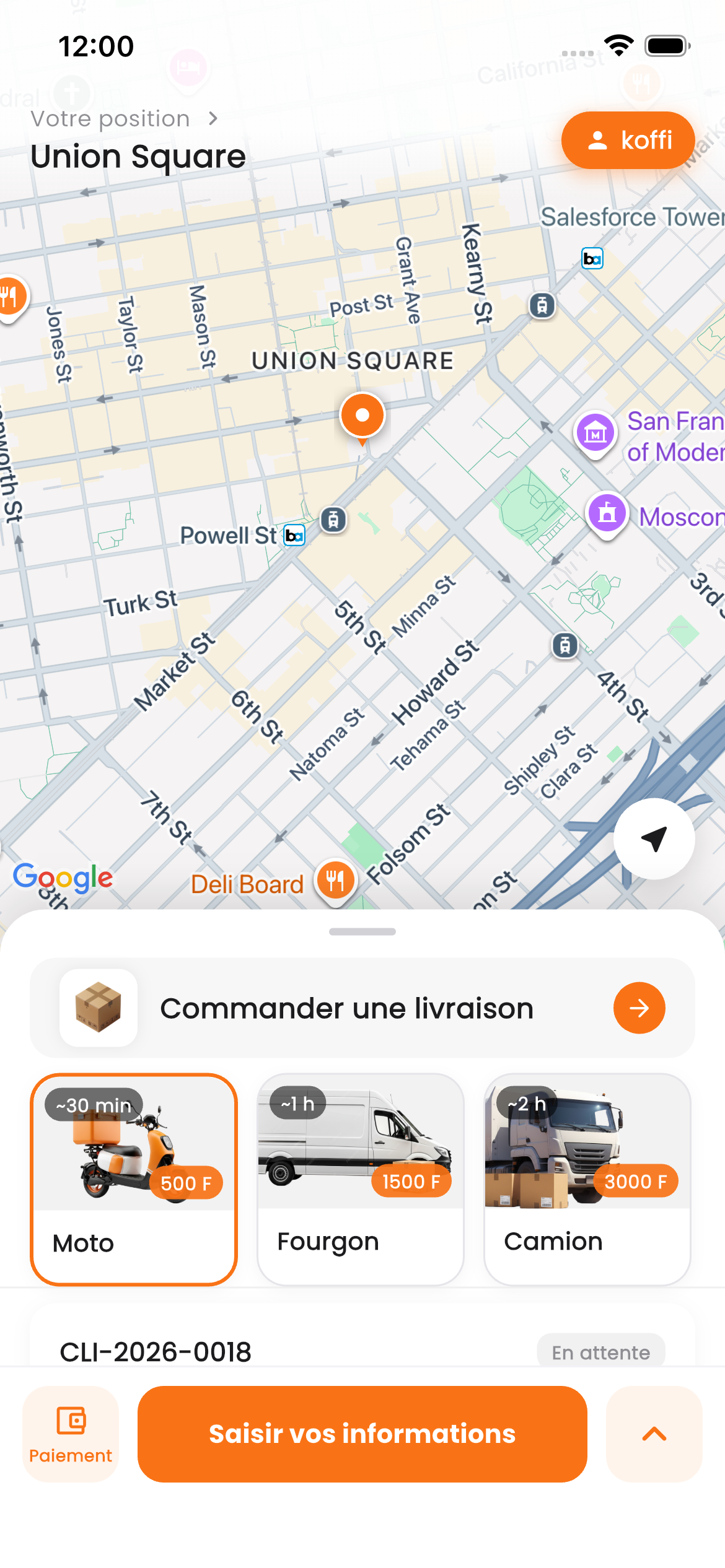The height and width of the screenshot is (1568, 725).
Task: Tap the Deli Board restaurant marker
Action: point(335,881)
